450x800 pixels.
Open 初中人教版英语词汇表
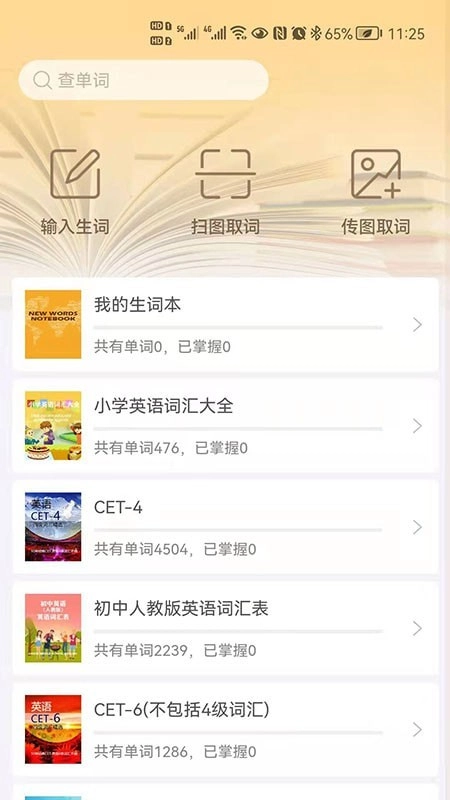[225, 628]
